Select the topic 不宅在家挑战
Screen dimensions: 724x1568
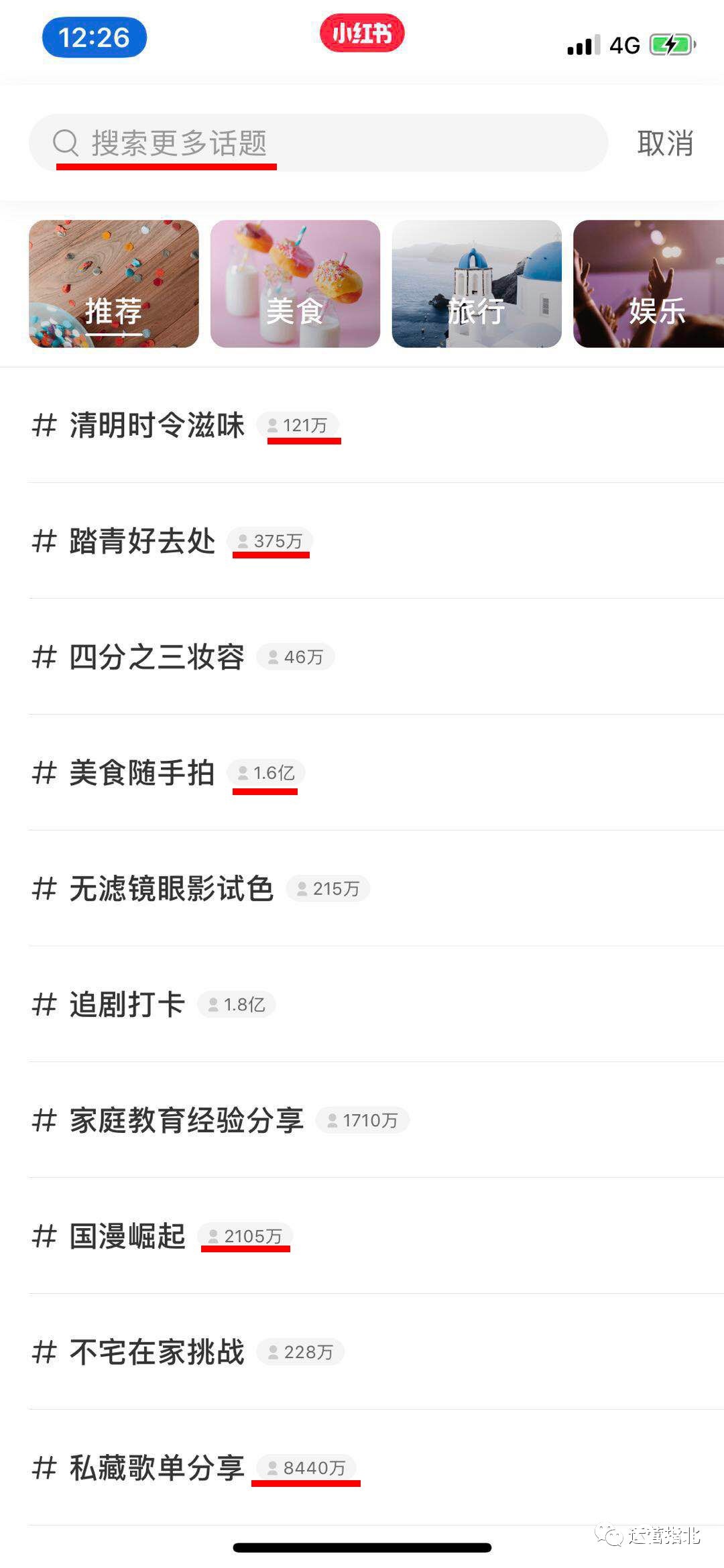[x=158, y=1352]
